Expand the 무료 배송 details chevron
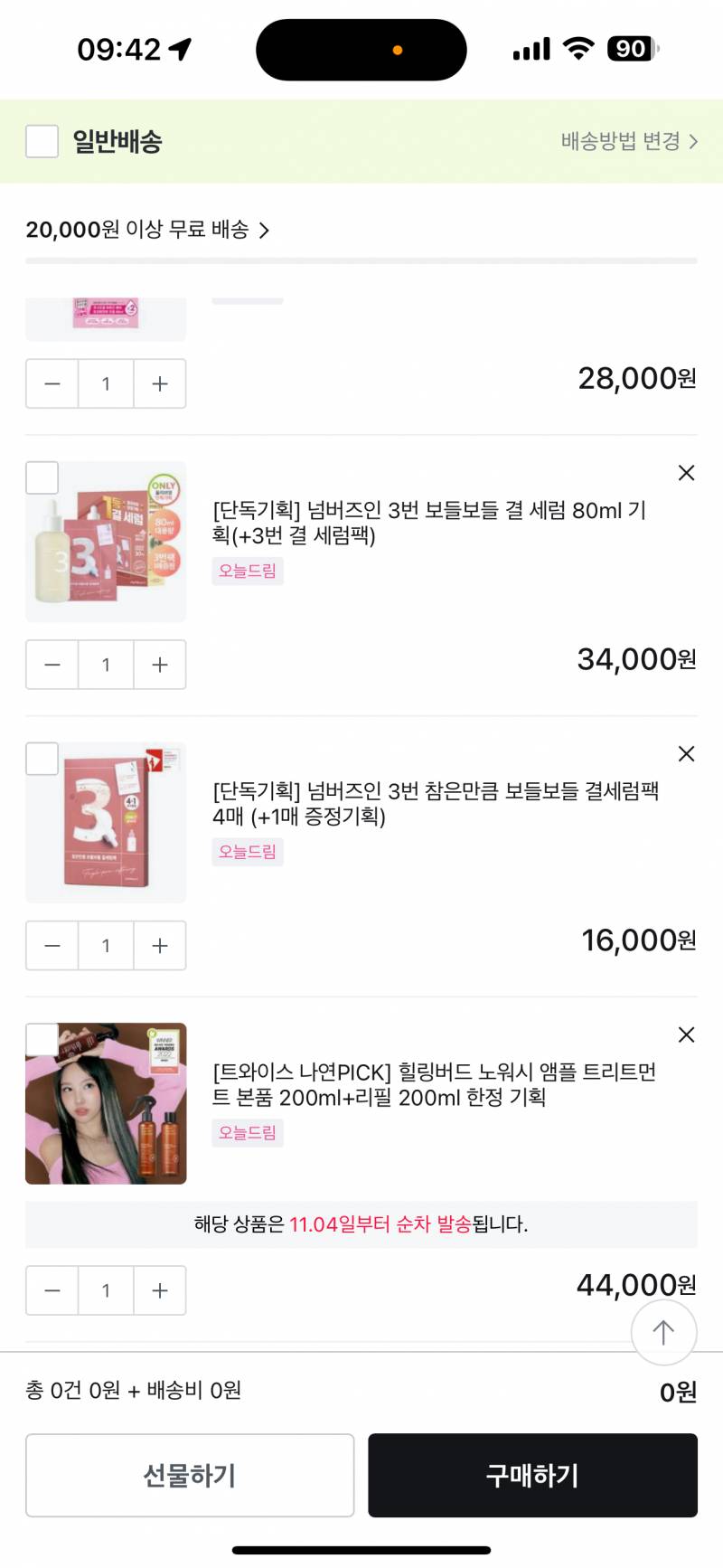Viewport: 723px width, 1568px height. pyautogui.click(x=265, y=231)
